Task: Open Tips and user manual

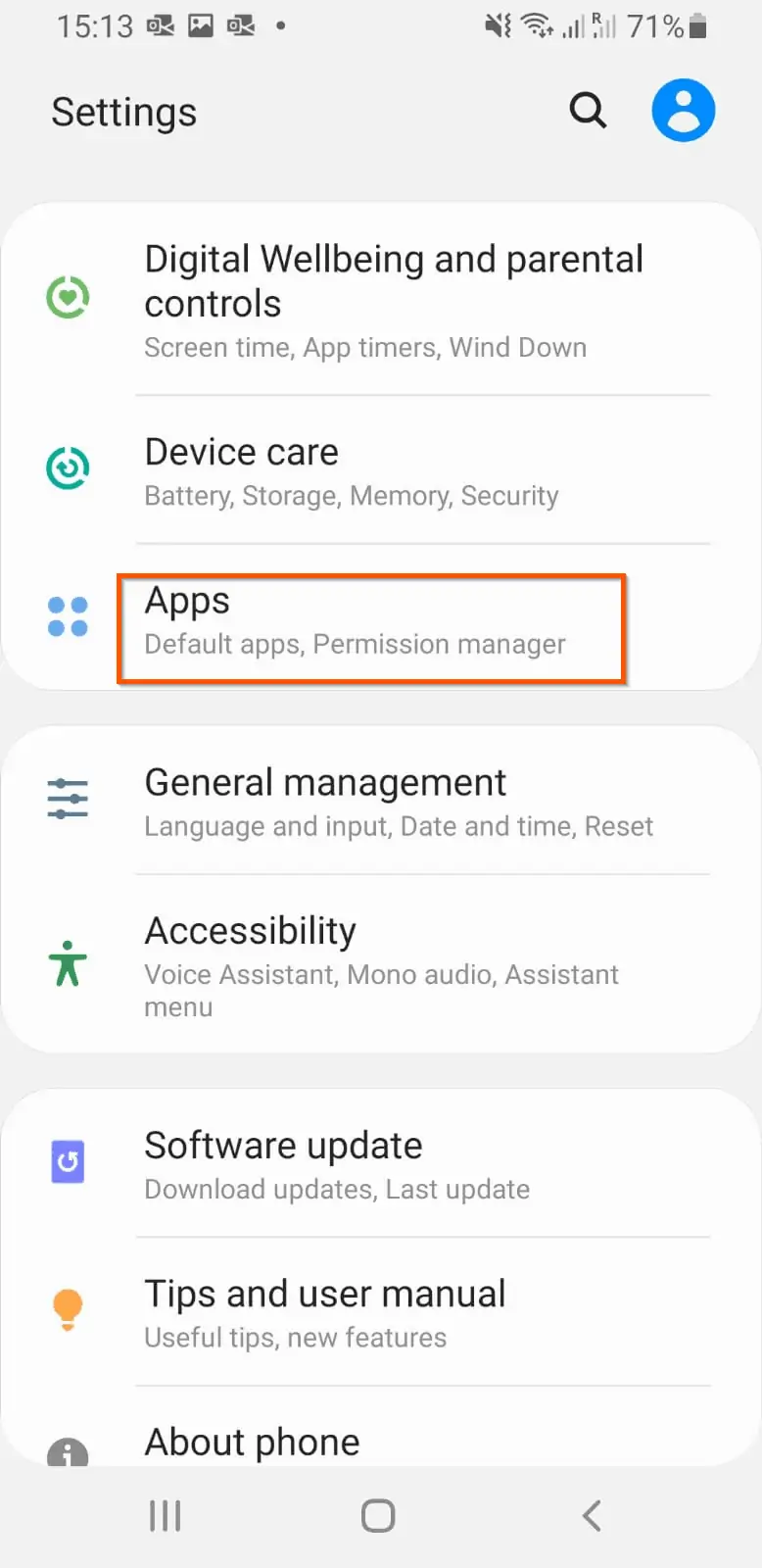Action: 381,1312
